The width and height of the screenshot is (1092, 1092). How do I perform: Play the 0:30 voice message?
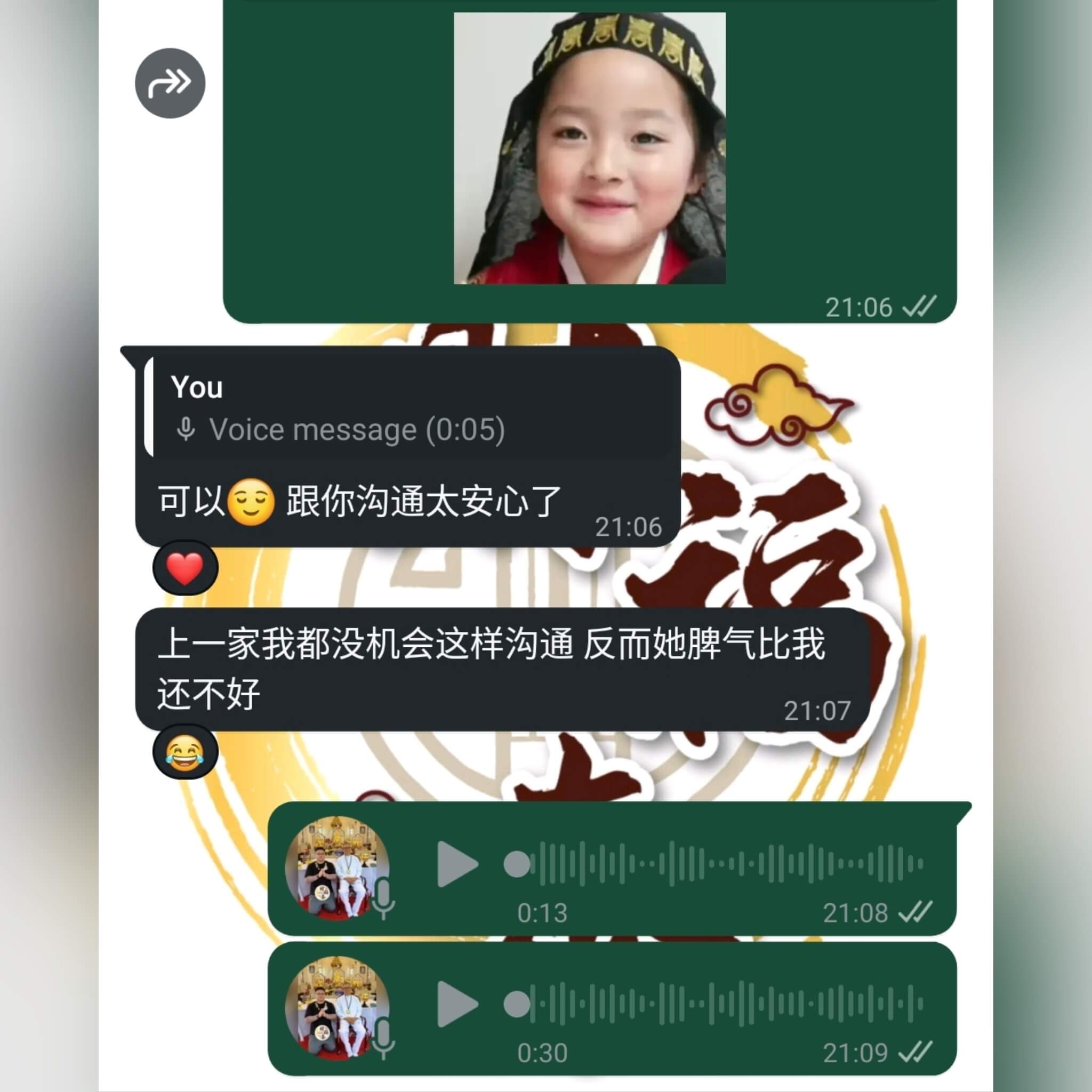(457, 1004)
